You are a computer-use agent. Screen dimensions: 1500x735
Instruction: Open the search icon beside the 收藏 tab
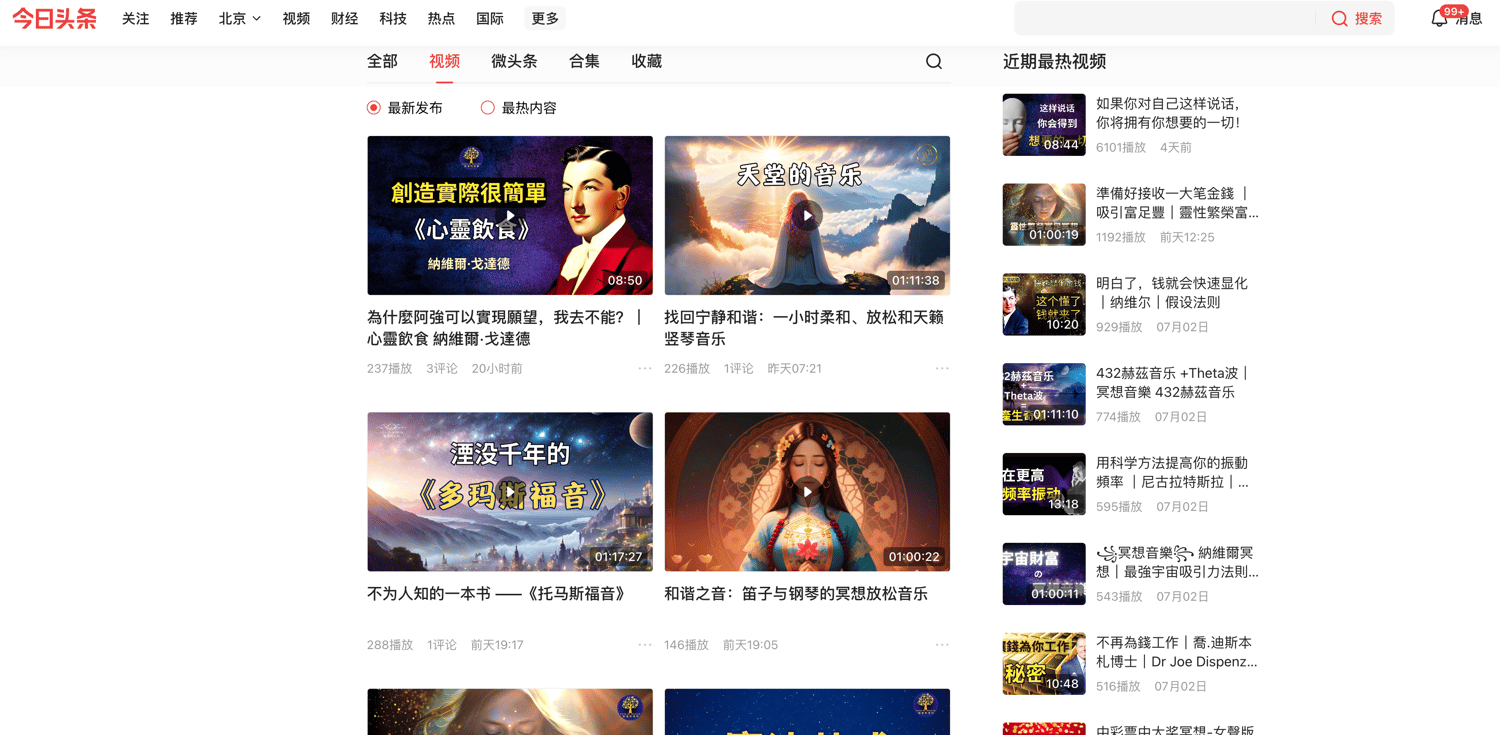pos(933,62)
